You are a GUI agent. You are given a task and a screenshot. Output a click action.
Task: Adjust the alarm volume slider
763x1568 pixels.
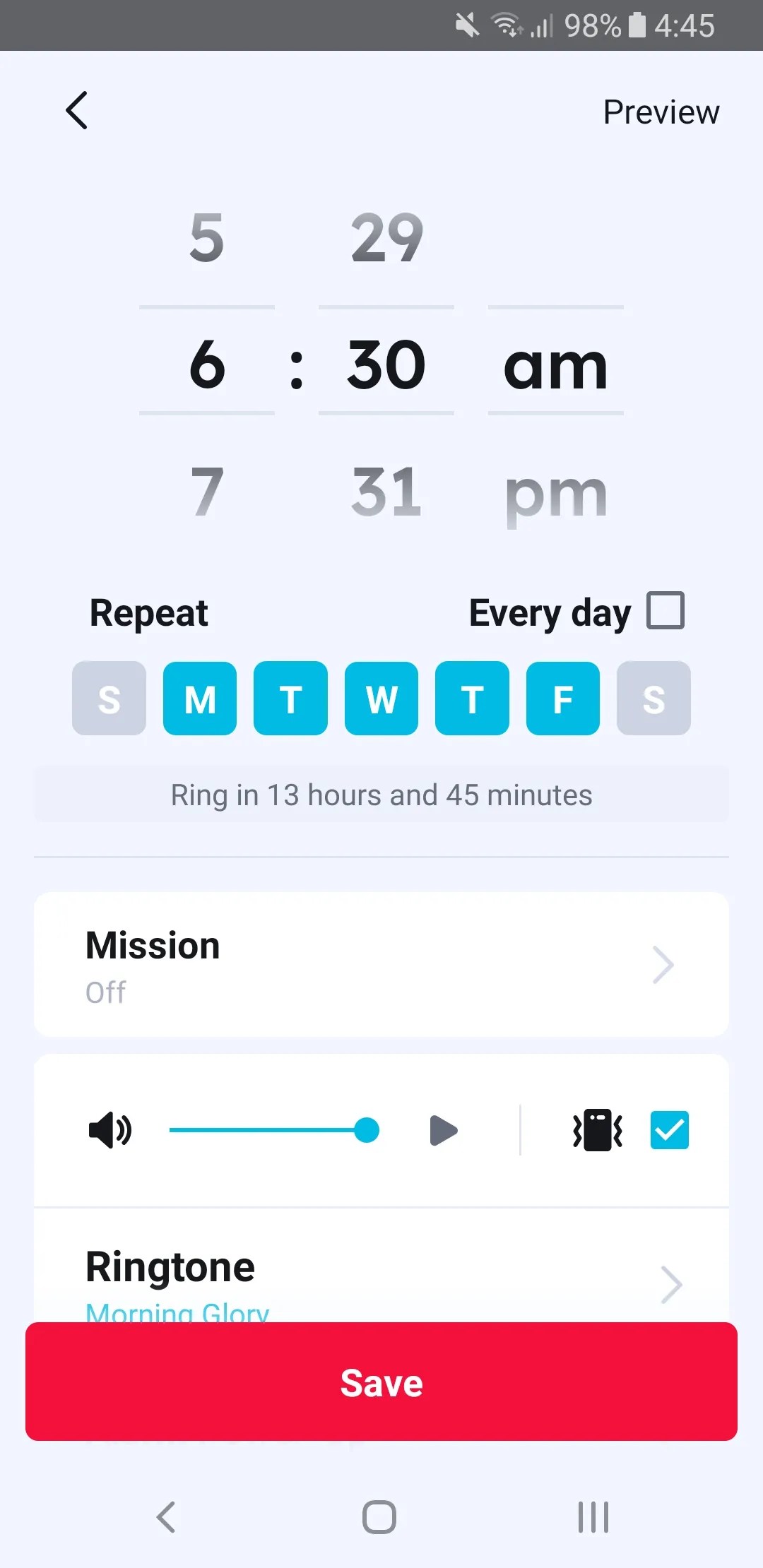[x=367, y=1130]
